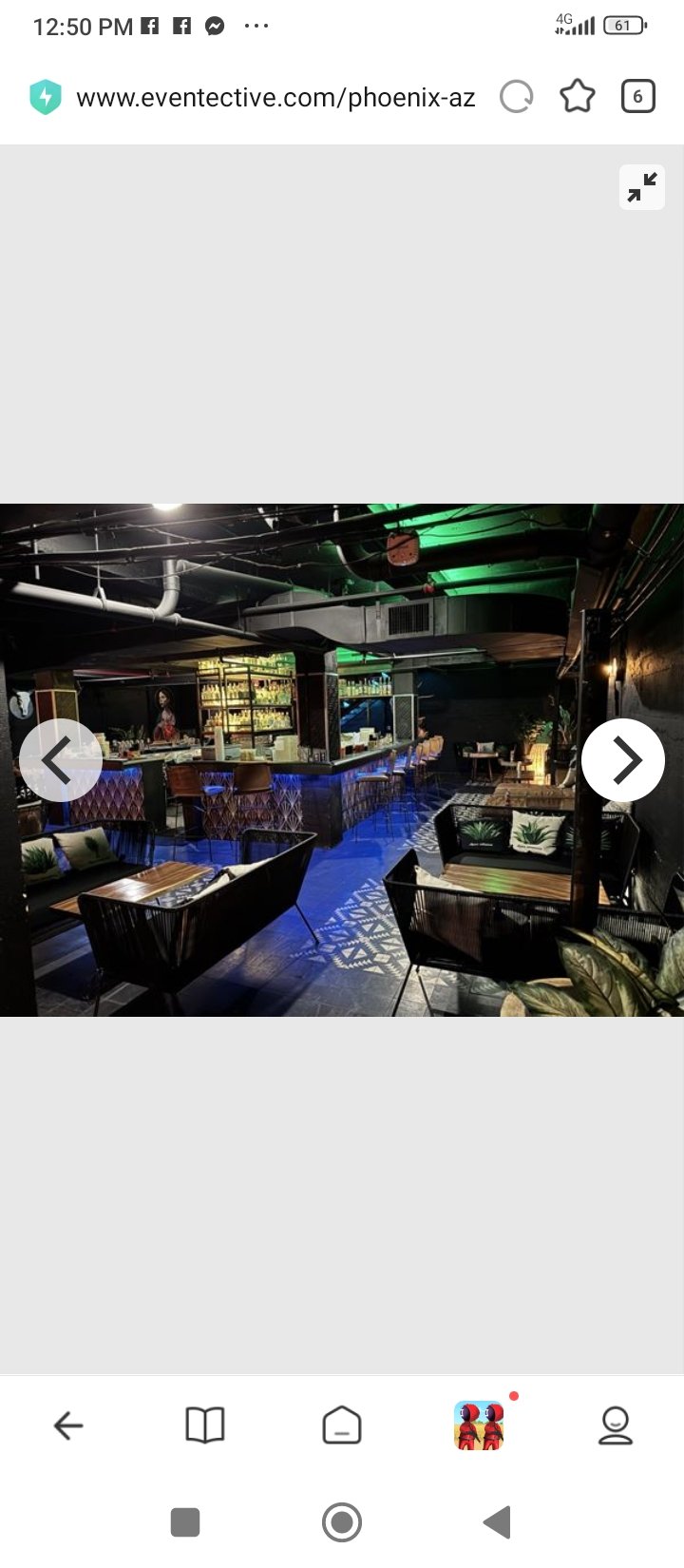Tap the eventective.com address bar
This screenshot has height=1568, width=684.
pos(275,97)
